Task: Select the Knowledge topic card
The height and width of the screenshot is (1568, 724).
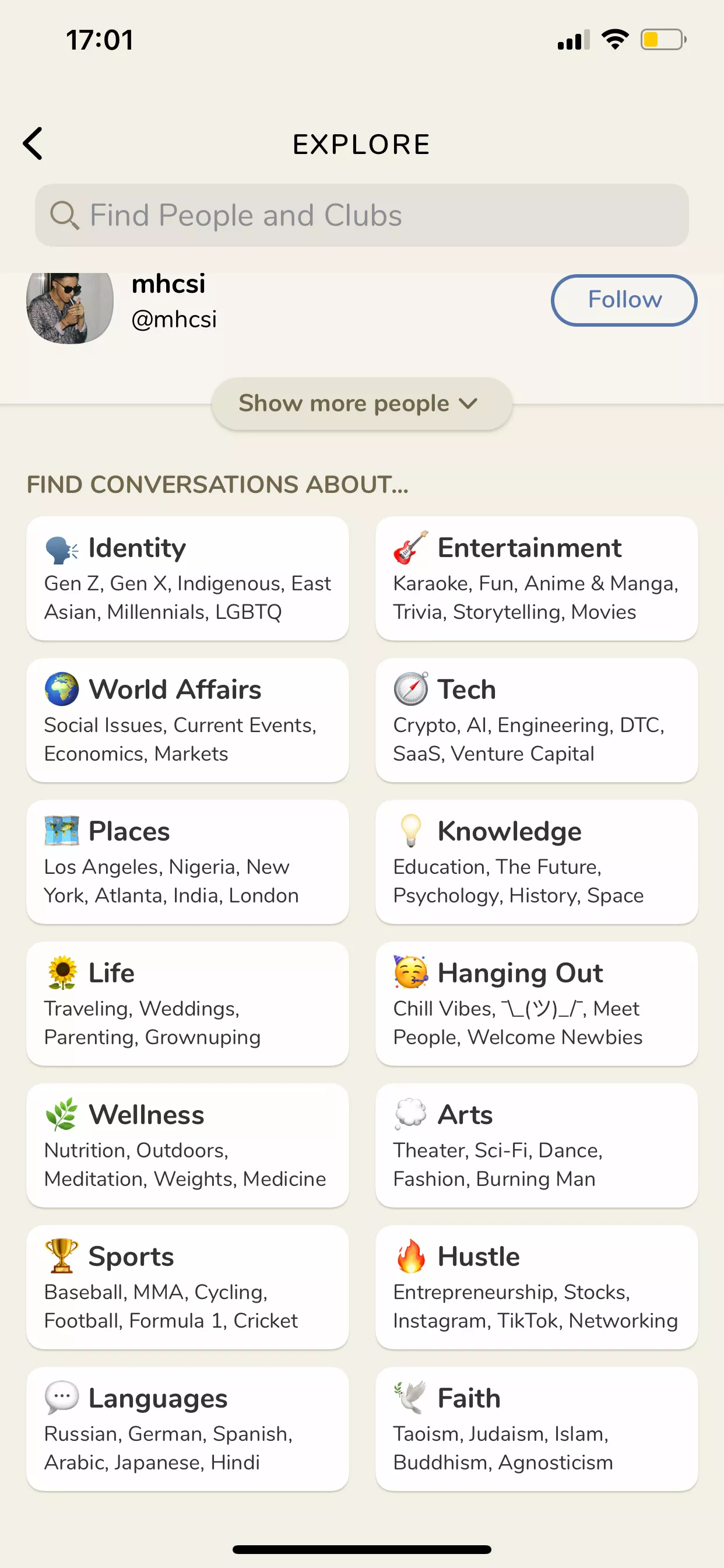Action: [537, 862]
